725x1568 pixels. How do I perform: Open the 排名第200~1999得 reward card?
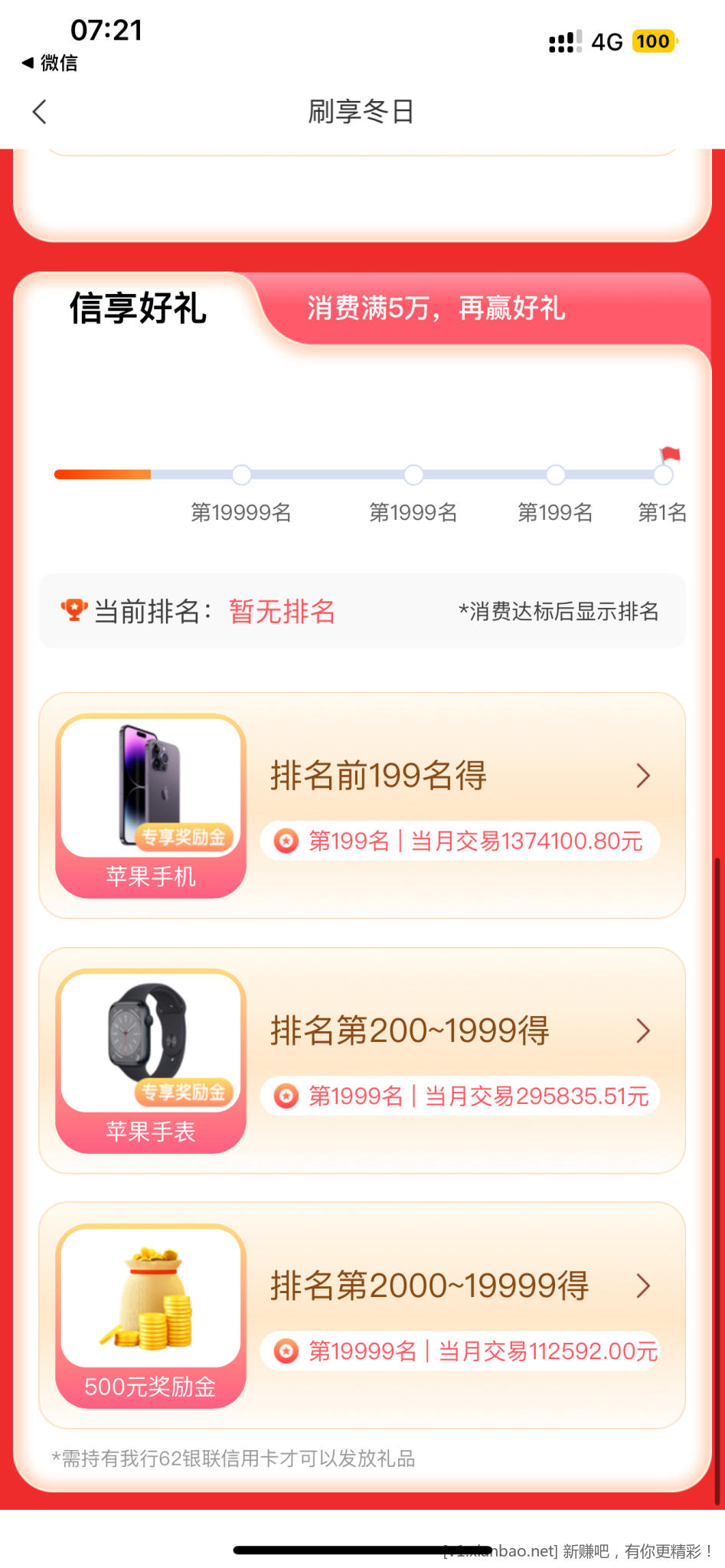coord(362,1060)
